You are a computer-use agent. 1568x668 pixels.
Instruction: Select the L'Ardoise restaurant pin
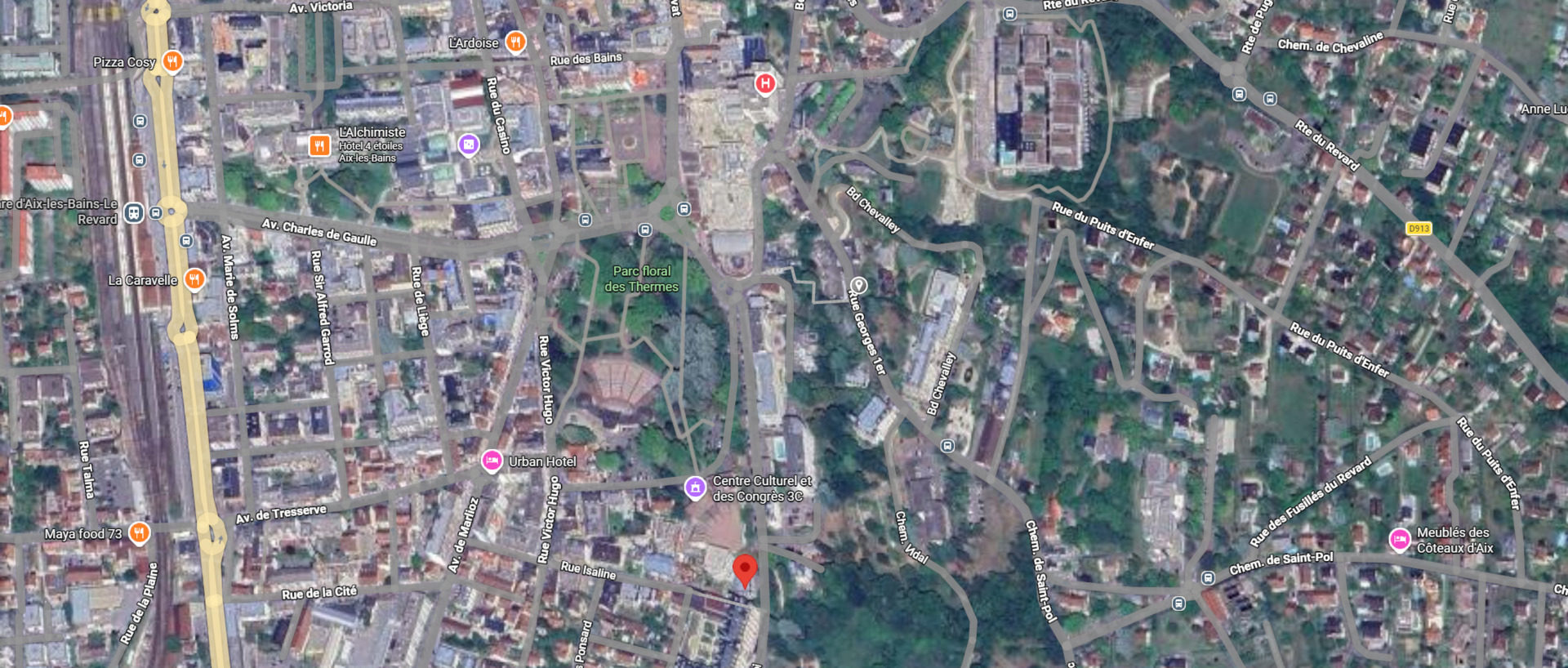[x=515, y=42]
